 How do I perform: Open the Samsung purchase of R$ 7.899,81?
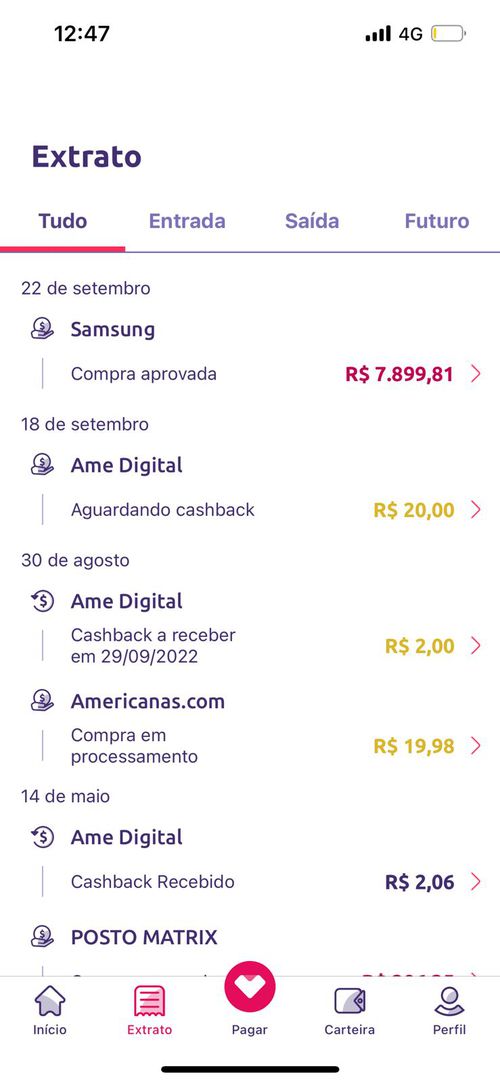pos(250,352)
